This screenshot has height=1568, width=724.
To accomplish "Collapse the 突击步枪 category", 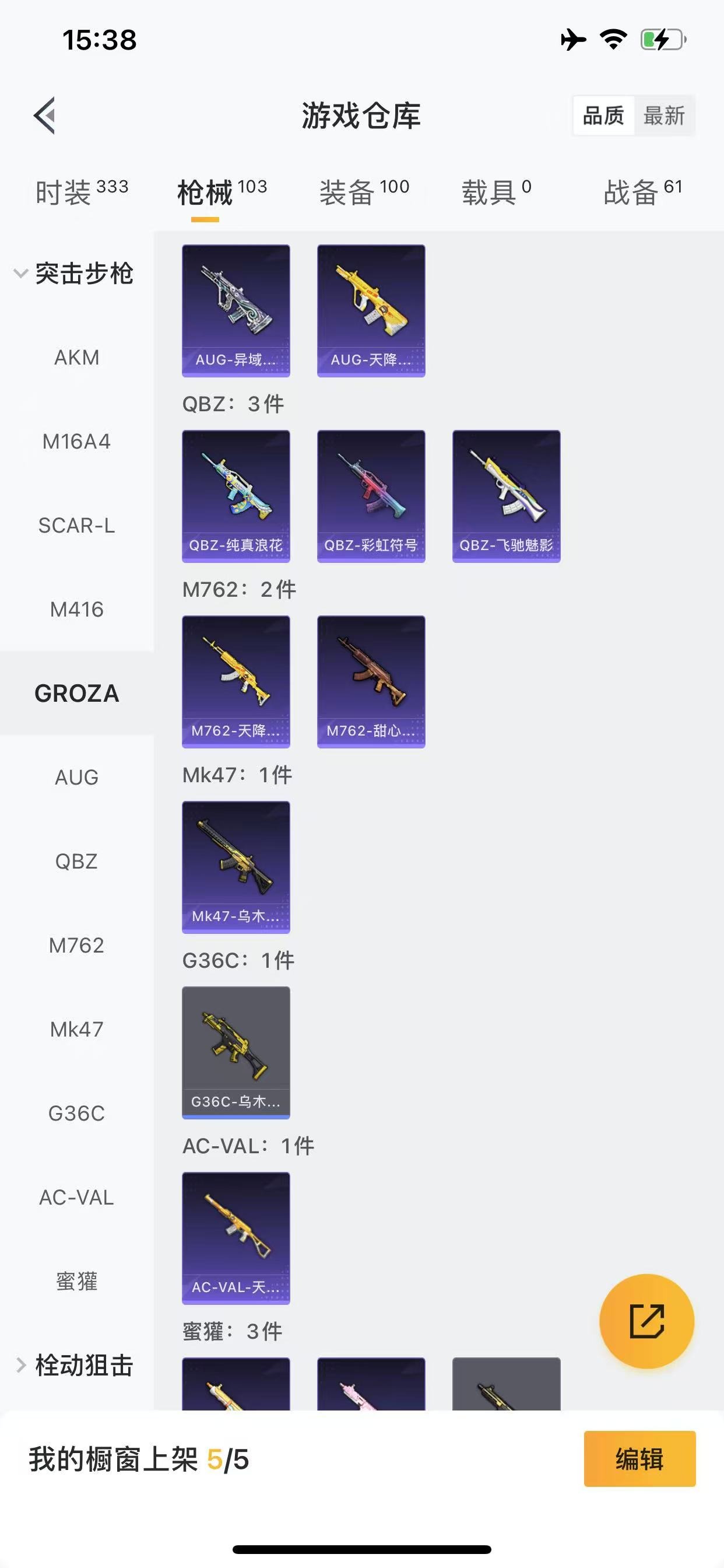I will click(x=74, y=274).
